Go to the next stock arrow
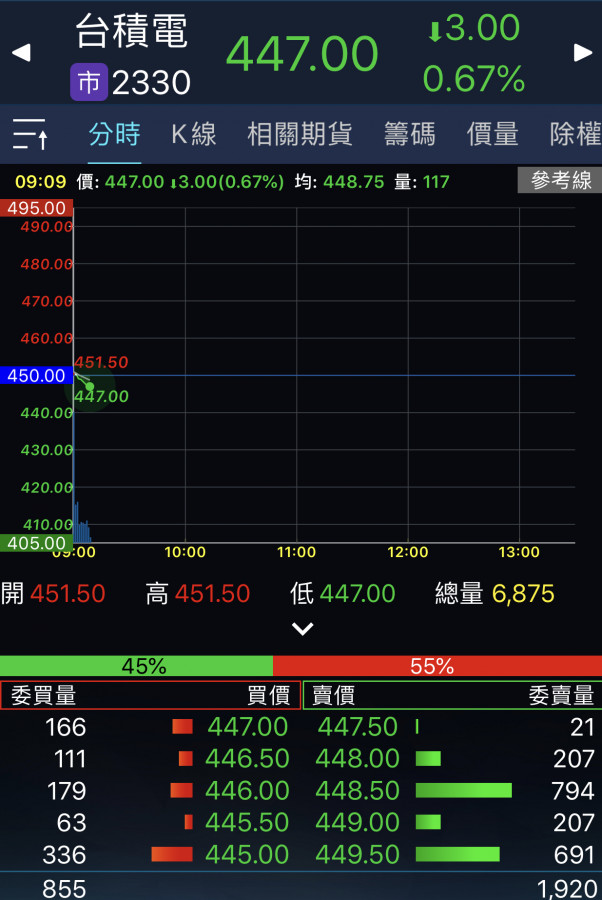 pos(582,53)
